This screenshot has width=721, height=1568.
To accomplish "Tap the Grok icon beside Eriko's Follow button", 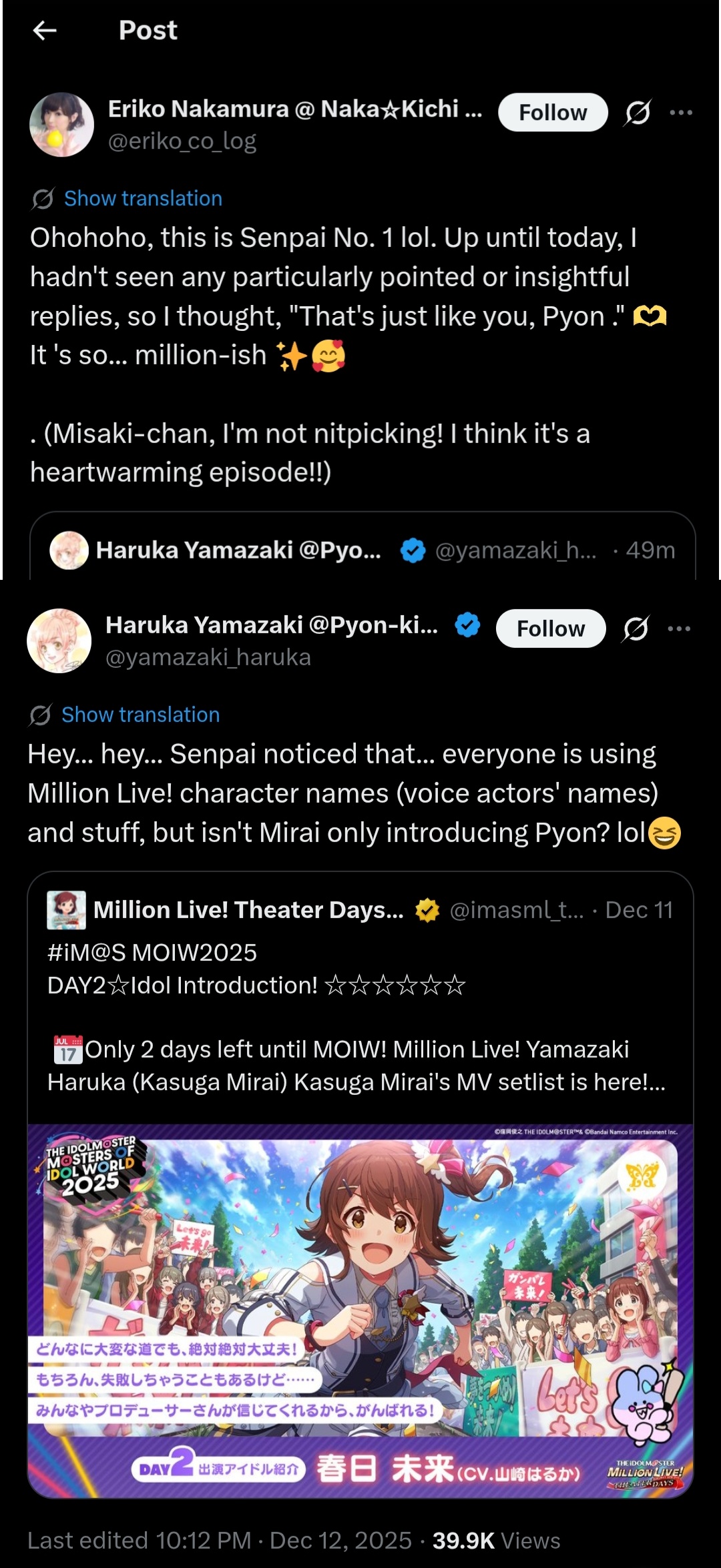I will [x=637, y=112].
